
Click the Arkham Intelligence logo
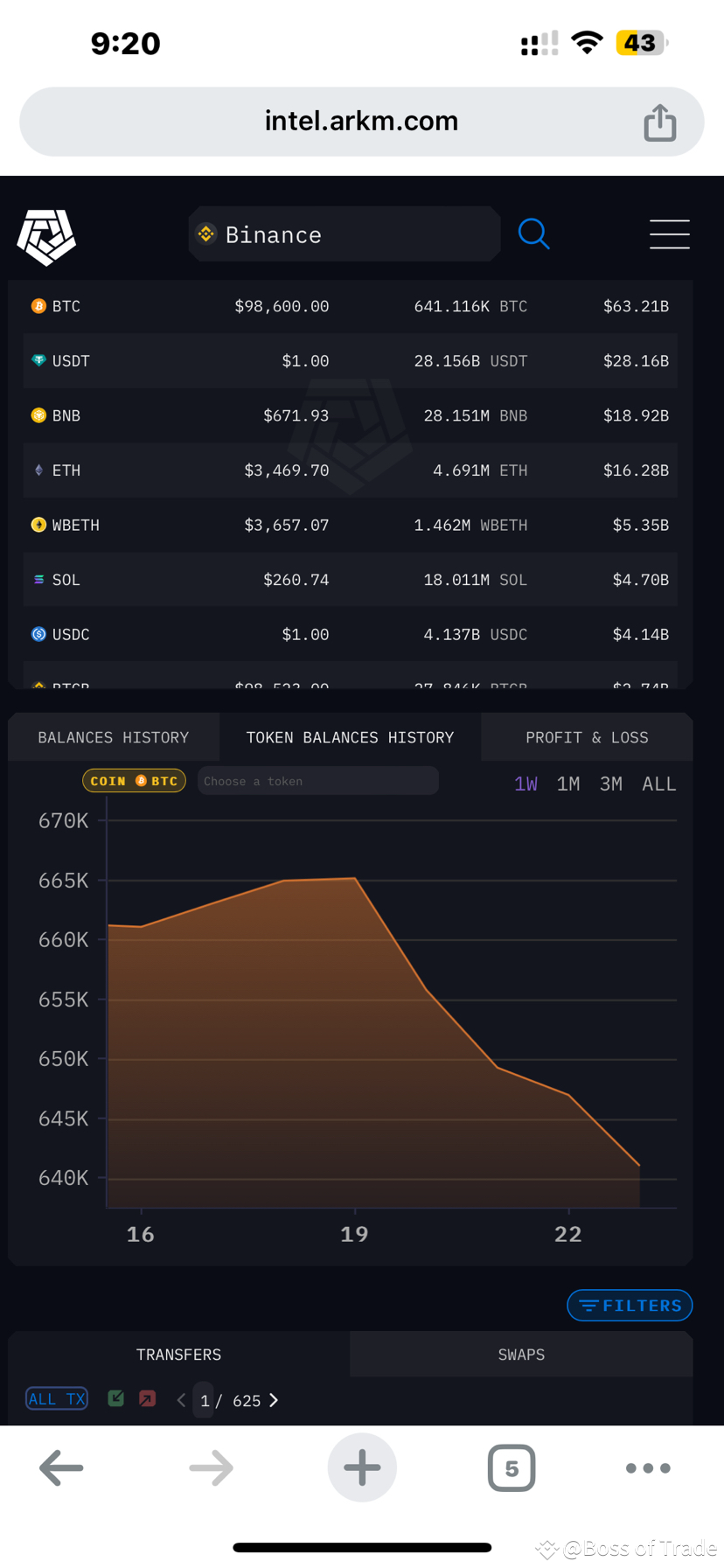coord(45,236)
